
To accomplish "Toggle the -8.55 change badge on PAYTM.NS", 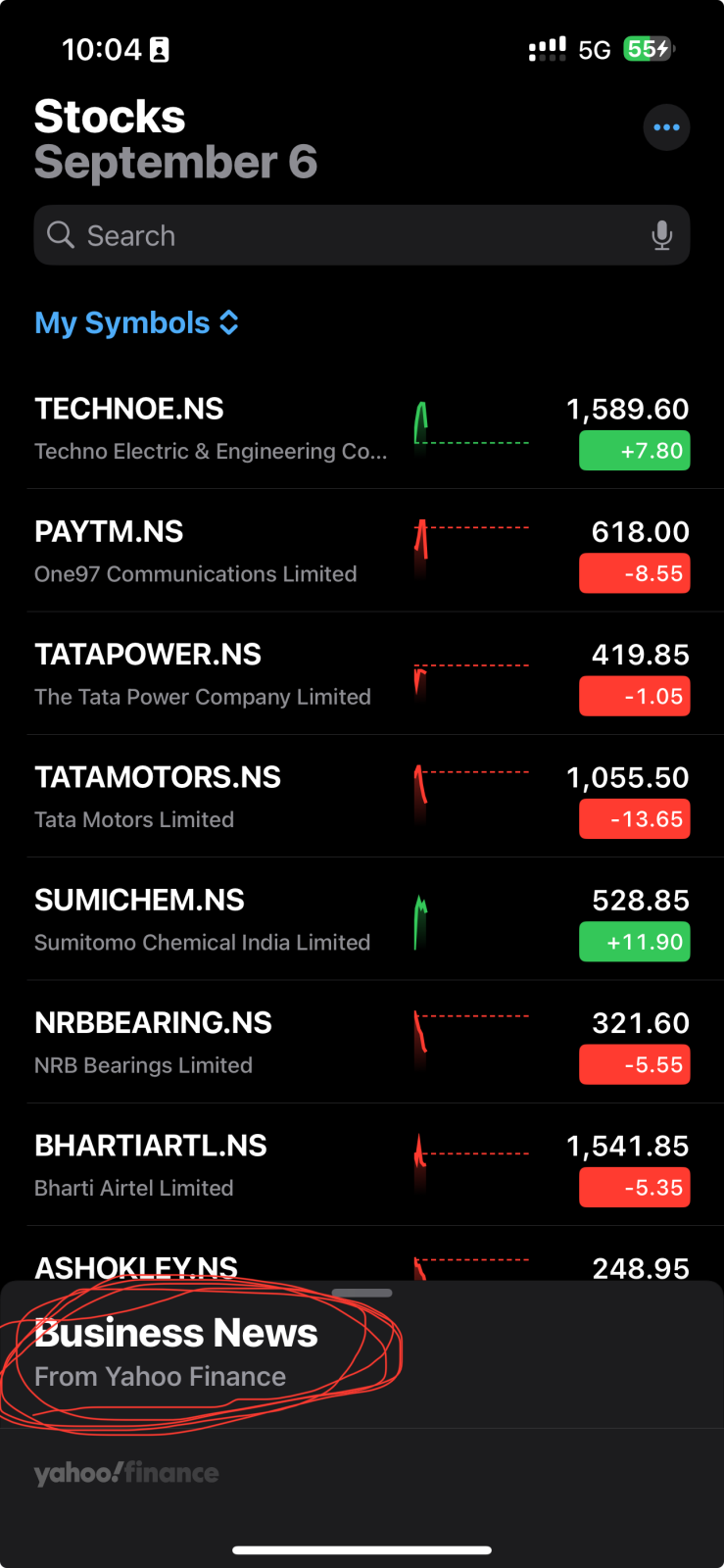I will pos(635,573).
